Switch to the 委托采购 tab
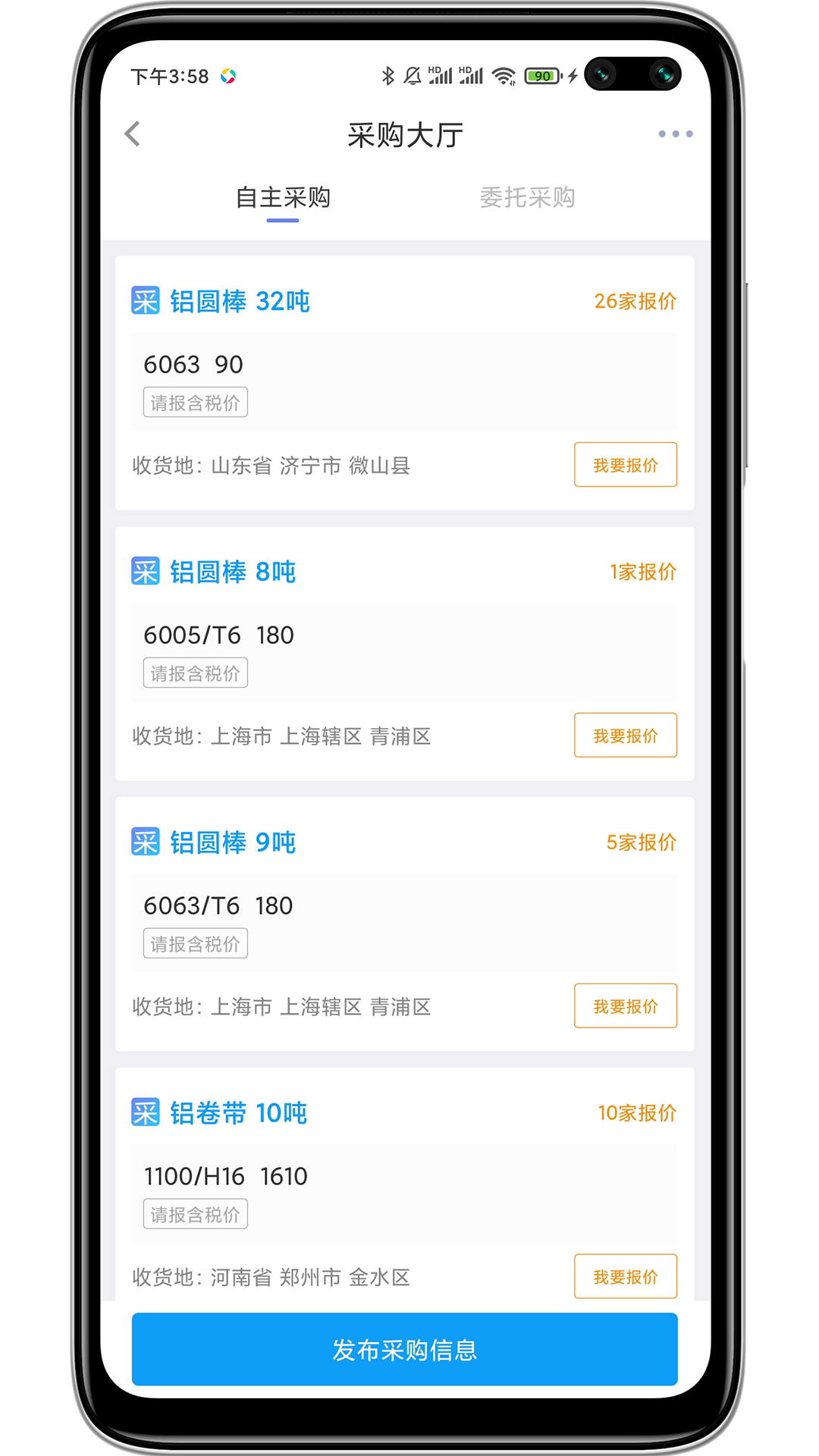Viewport: 819px width, 1456px height. [527, 198]
